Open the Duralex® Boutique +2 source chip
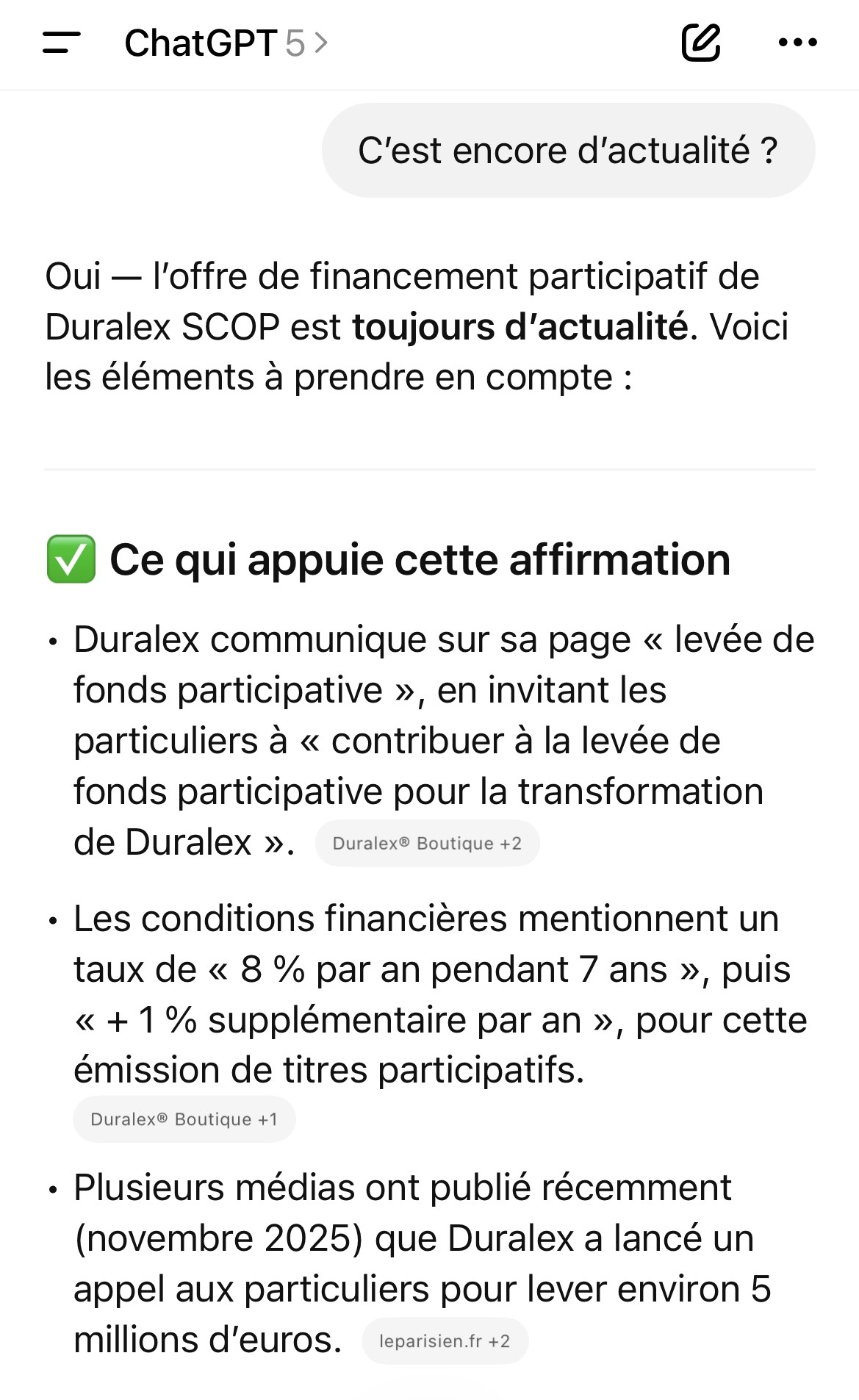 pyautogui.click(x=427, y=843)
